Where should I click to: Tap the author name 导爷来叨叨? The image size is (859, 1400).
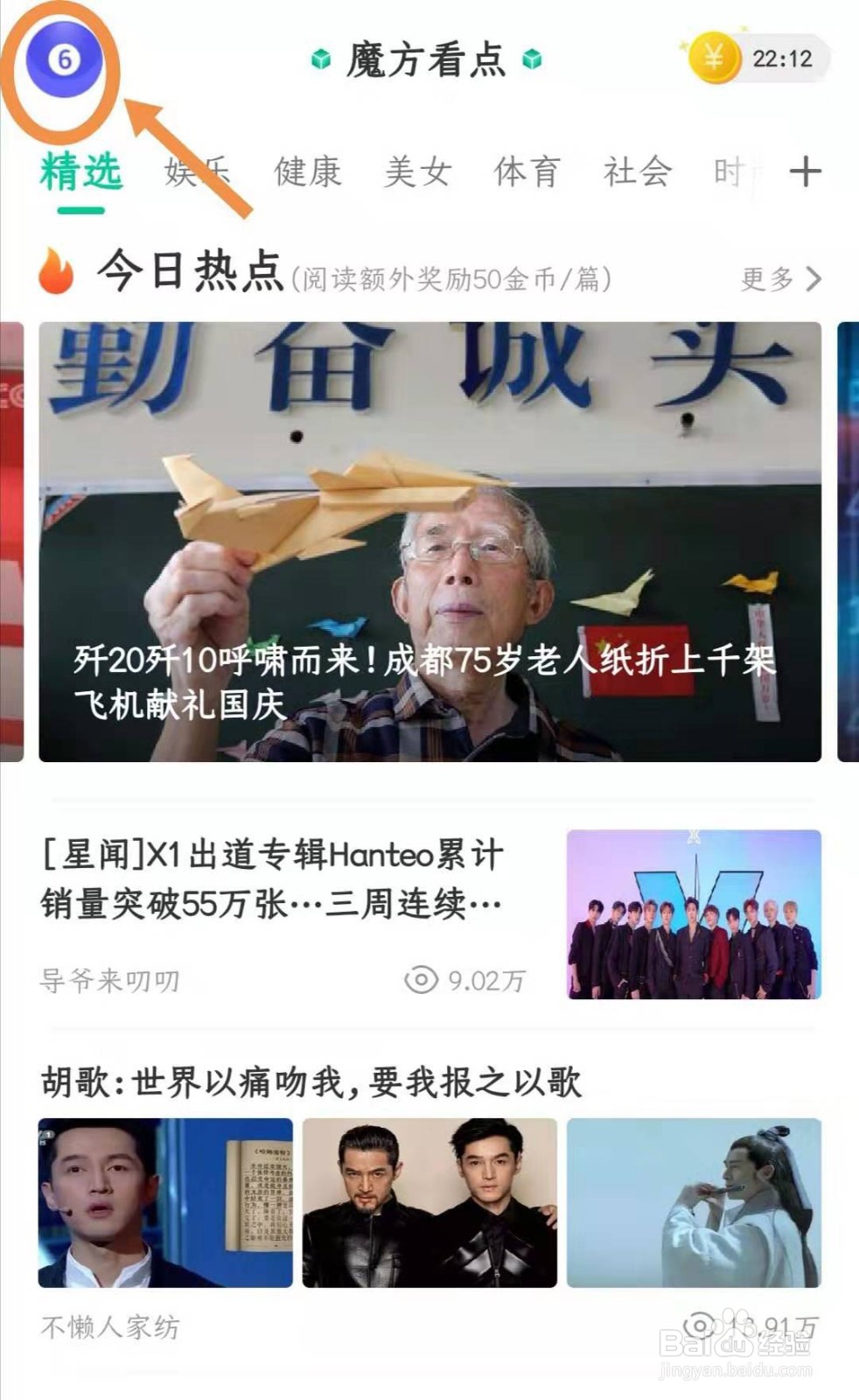pos(108,981)
